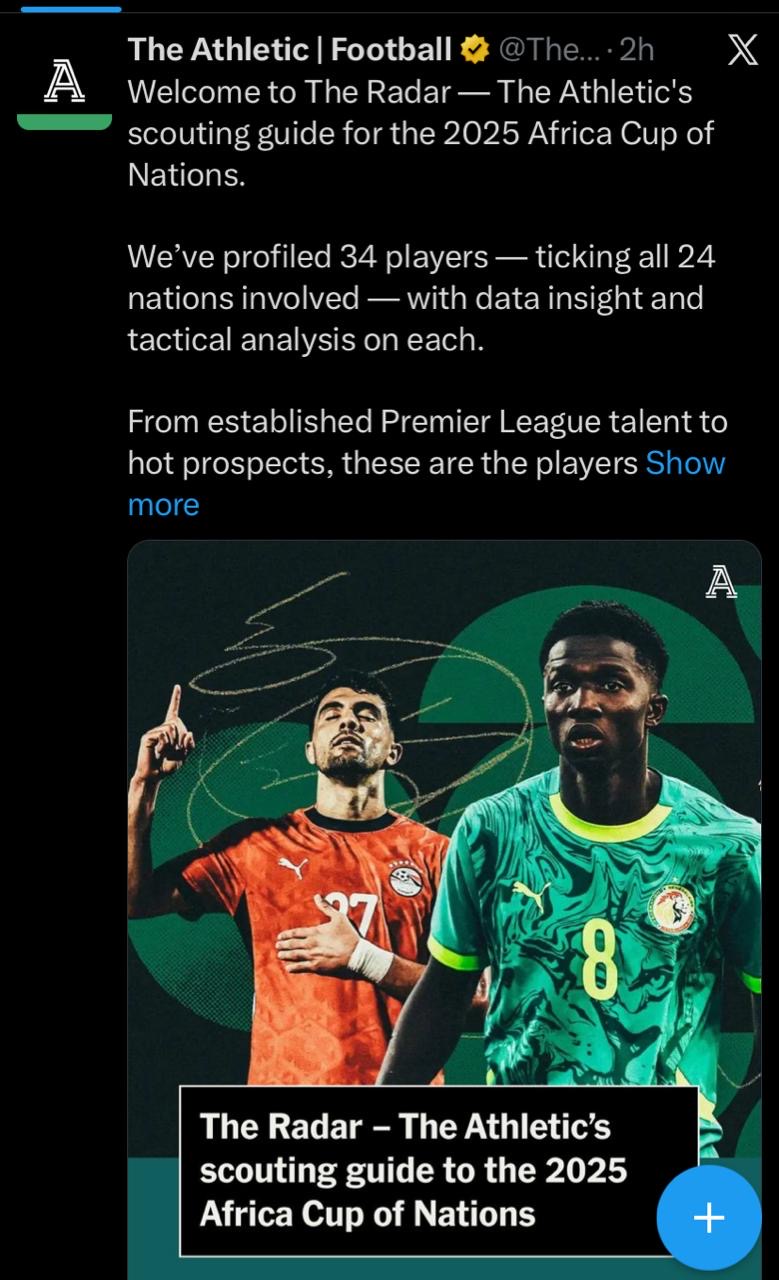
Task: Open The Athletic profile avatar
Action: click(64, 85)
